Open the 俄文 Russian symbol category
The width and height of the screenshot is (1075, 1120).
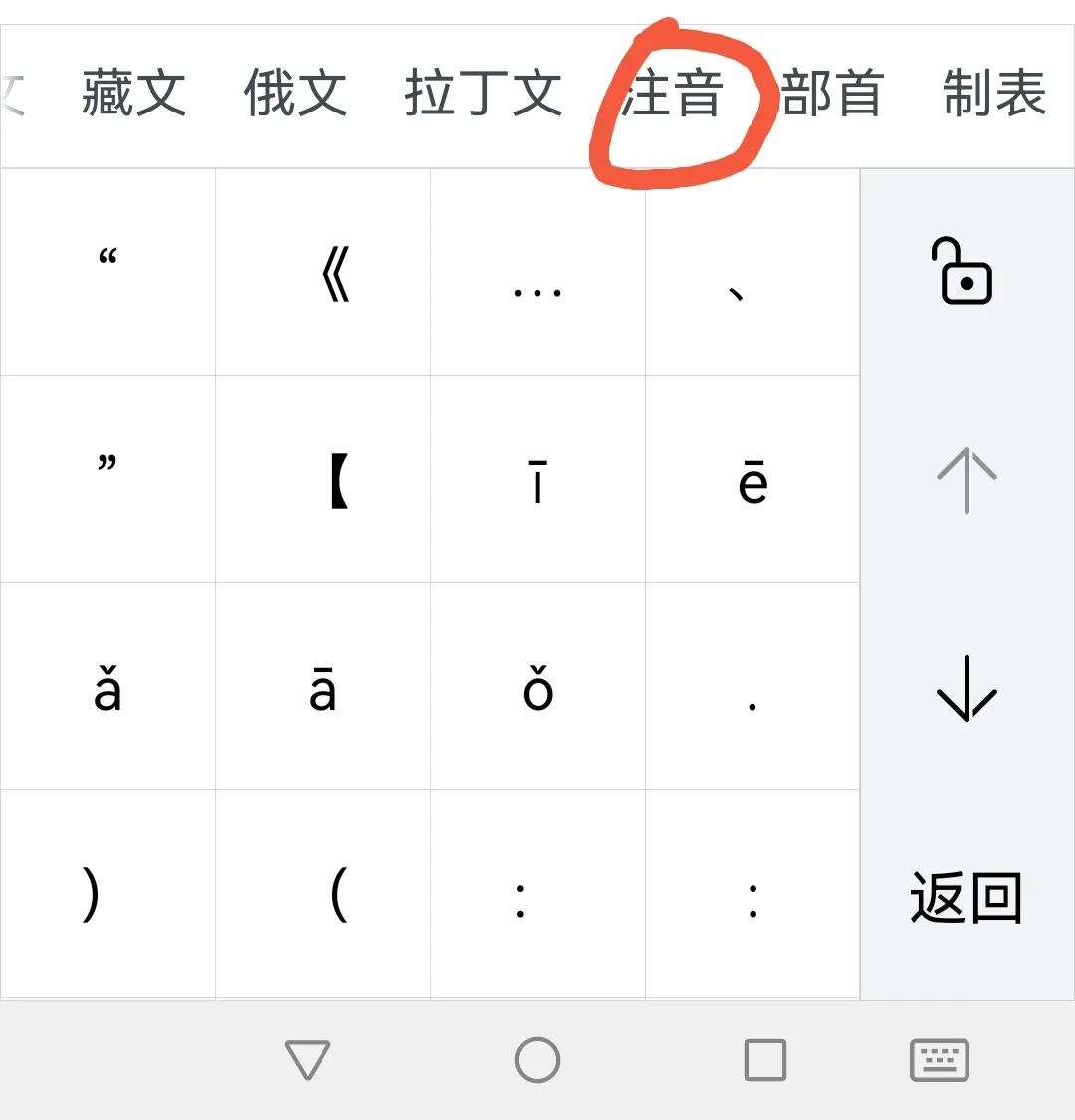tap(296, 93)
